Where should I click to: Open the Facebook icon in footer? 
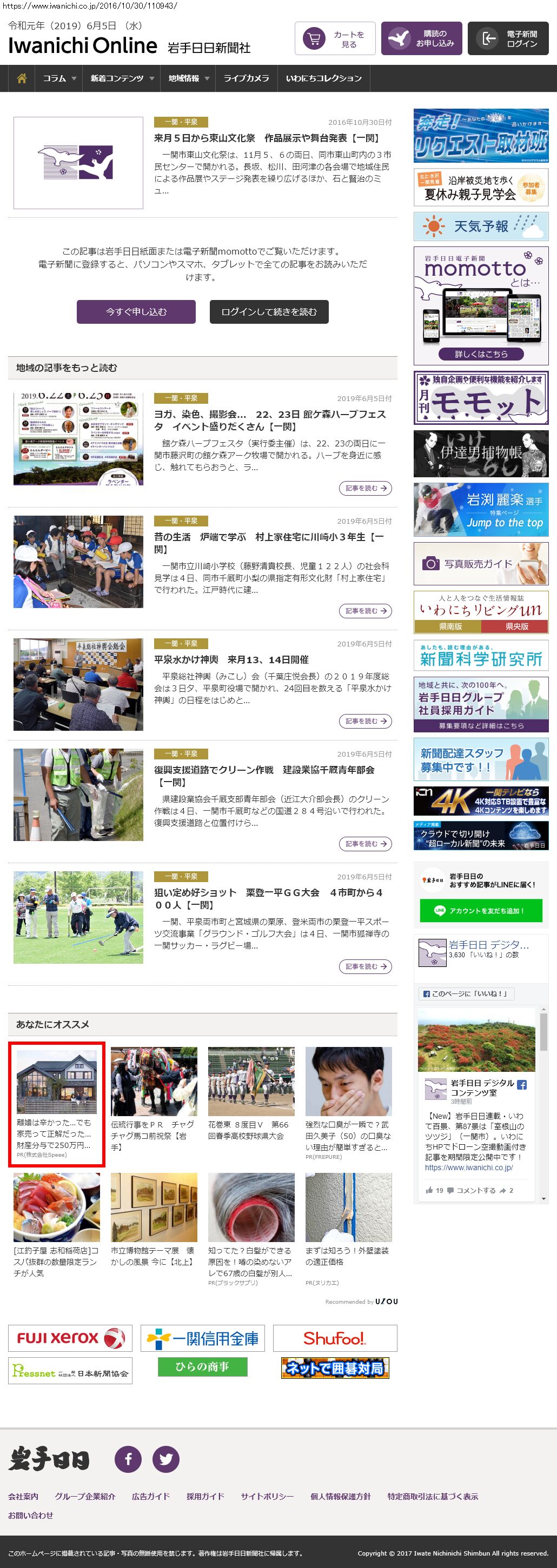point(128,1459)
